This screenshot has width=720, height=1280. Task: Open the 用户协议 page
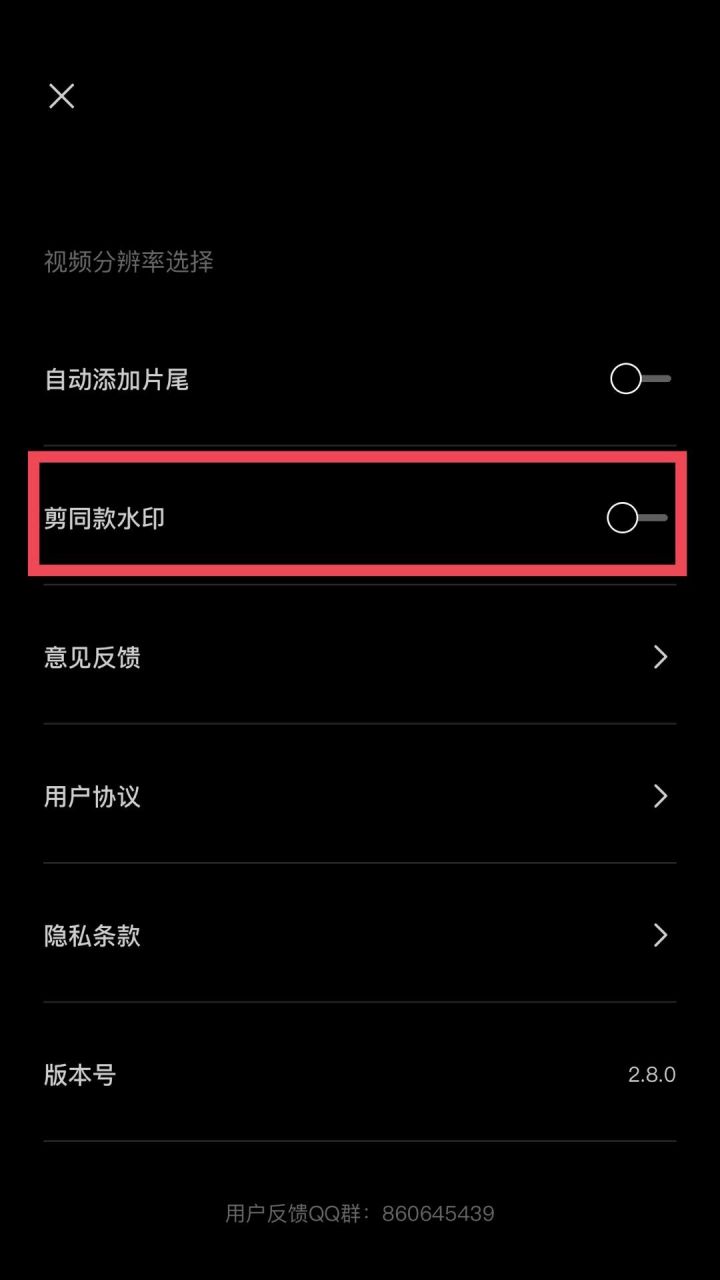click(360, 796)
